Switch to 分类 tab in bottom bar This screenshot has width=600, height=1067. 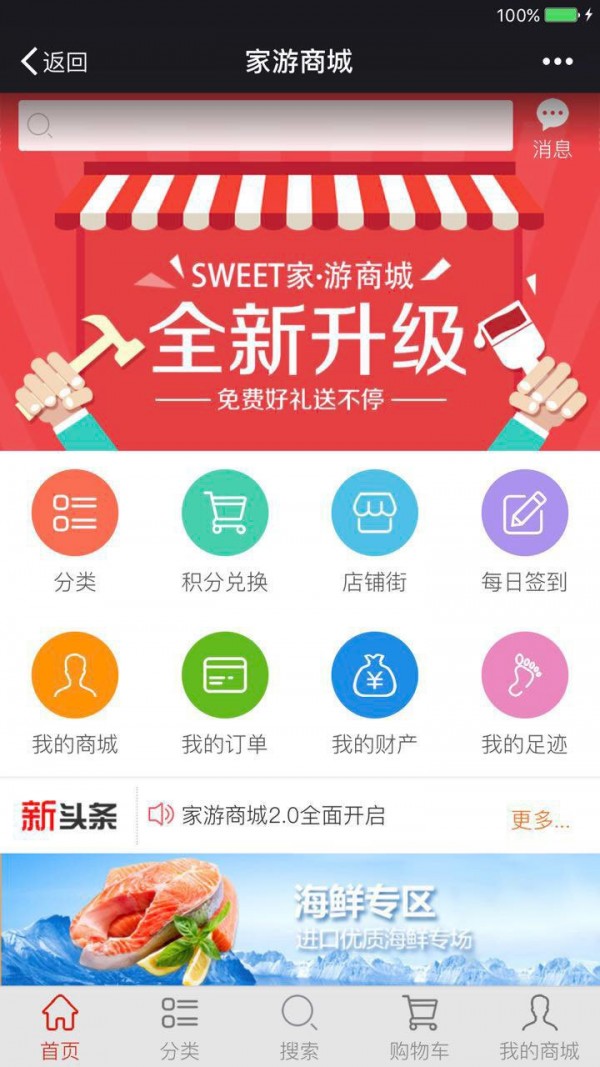180,1028
